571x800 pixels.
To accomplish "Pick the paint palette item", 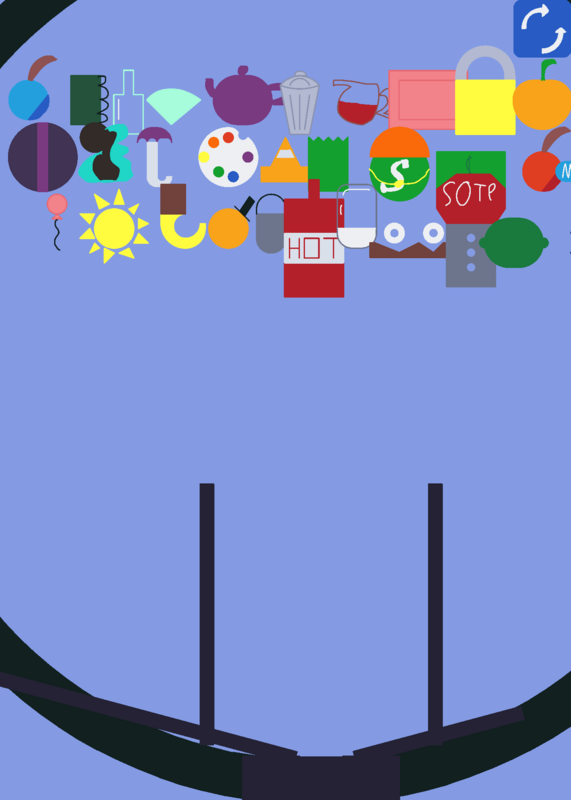I will coord(228,157).
